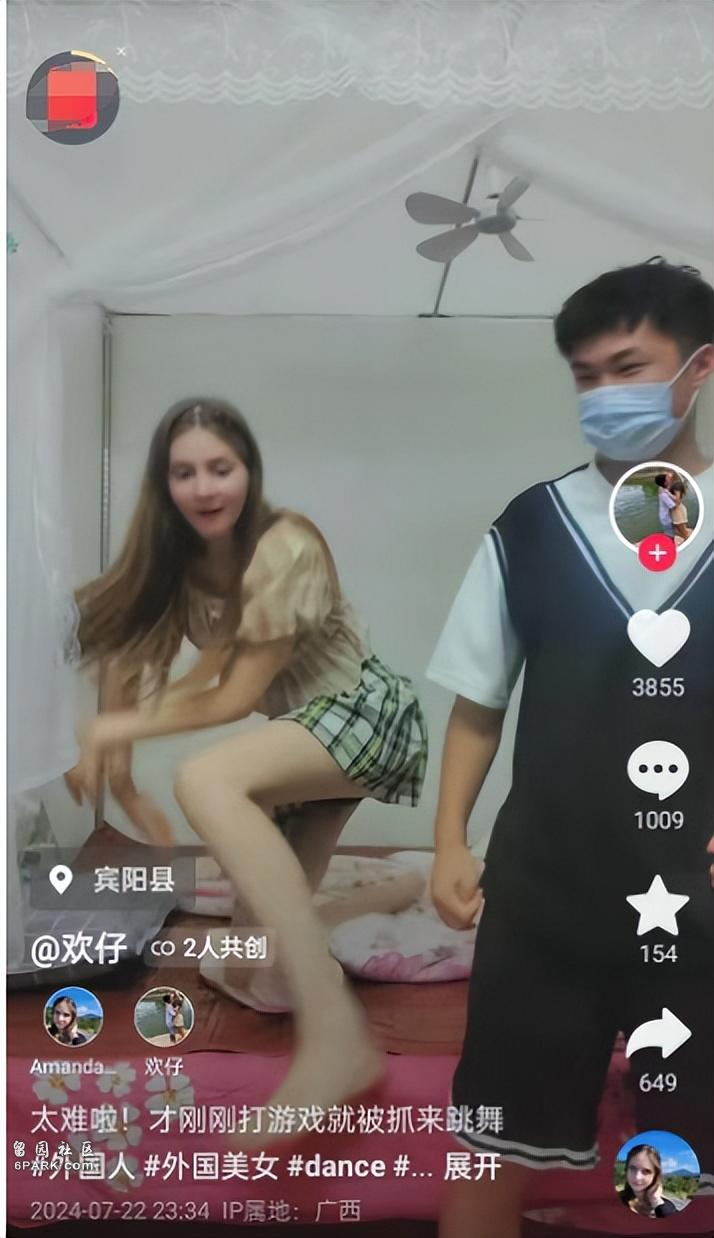This screenshot has height=1238, width=714.
Task: Expand the caption with 展开
Action: 472,1166
